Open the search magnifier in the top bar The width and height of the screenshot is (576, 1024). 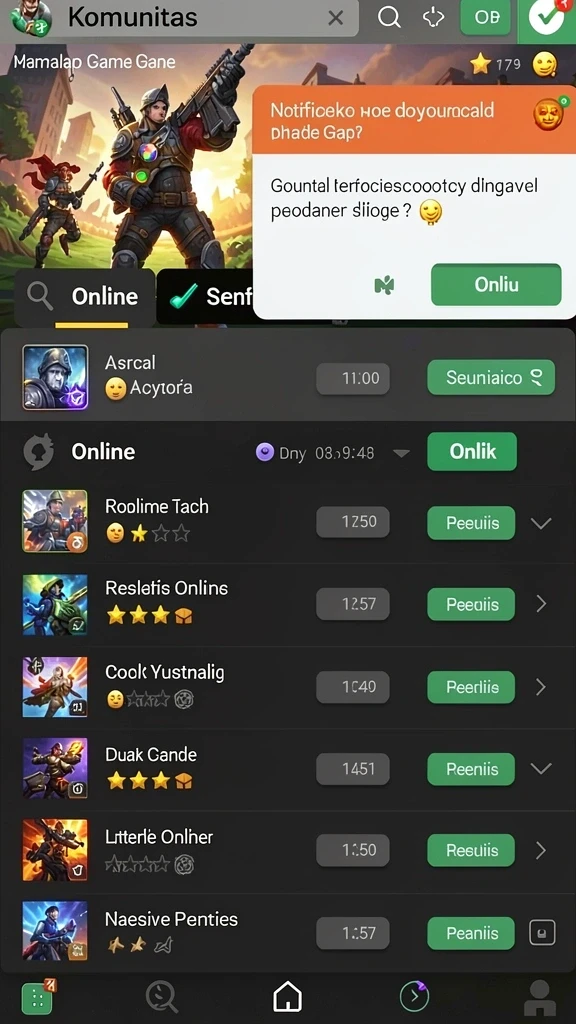pos(389,18)
